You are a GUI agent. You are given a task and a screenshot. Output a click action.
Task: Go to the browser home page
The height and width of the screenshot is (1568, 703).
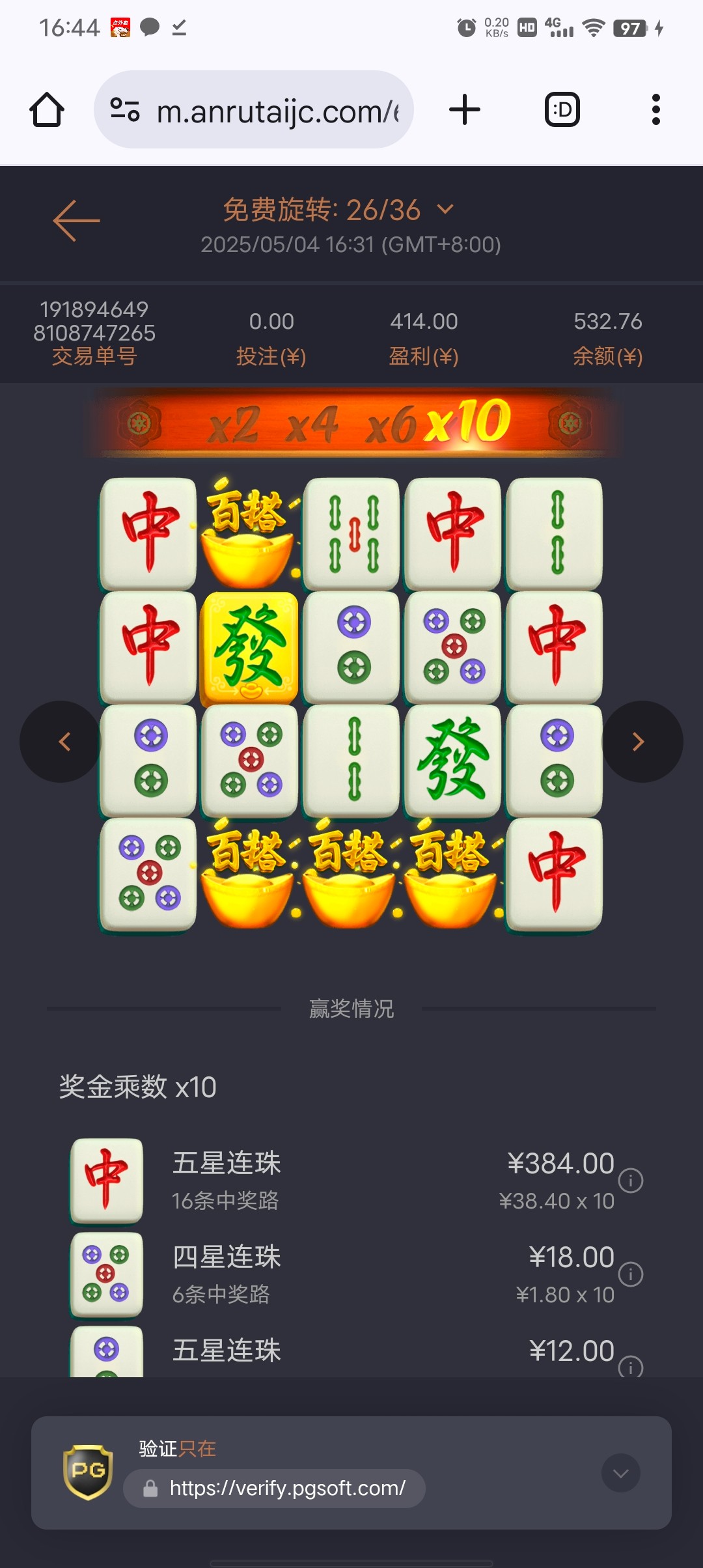pos(47,110)
